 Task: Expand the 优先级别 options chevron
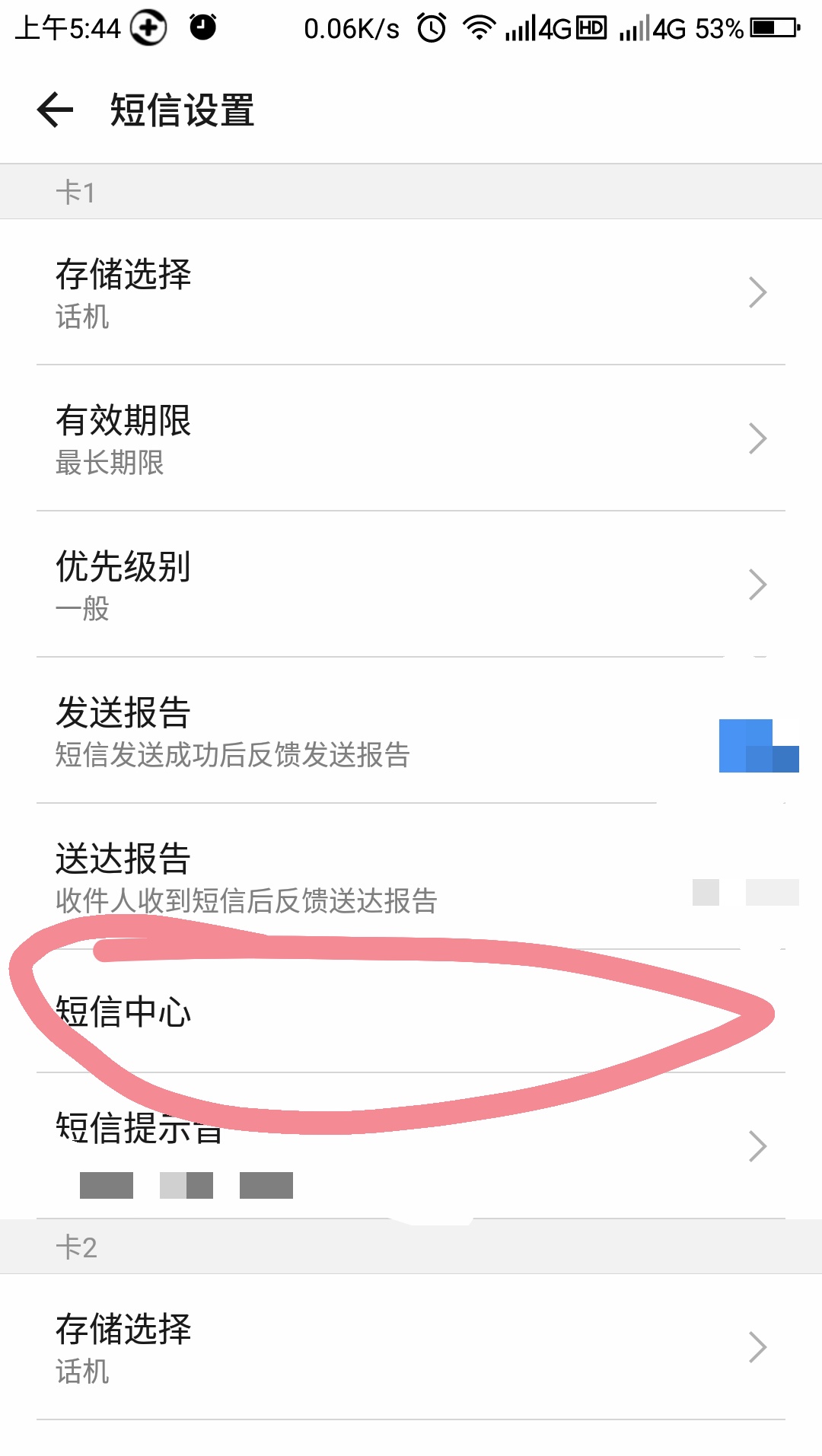(756, 584)
